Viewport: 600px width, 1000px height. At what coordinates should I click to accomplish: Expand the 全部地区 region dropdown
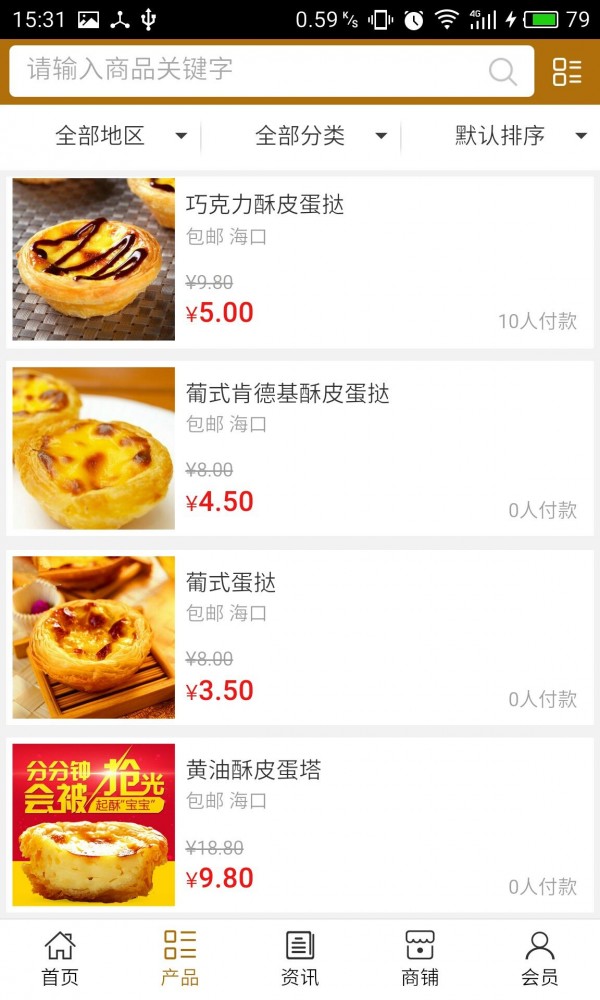pyautogui.click(x=120, y=136)
